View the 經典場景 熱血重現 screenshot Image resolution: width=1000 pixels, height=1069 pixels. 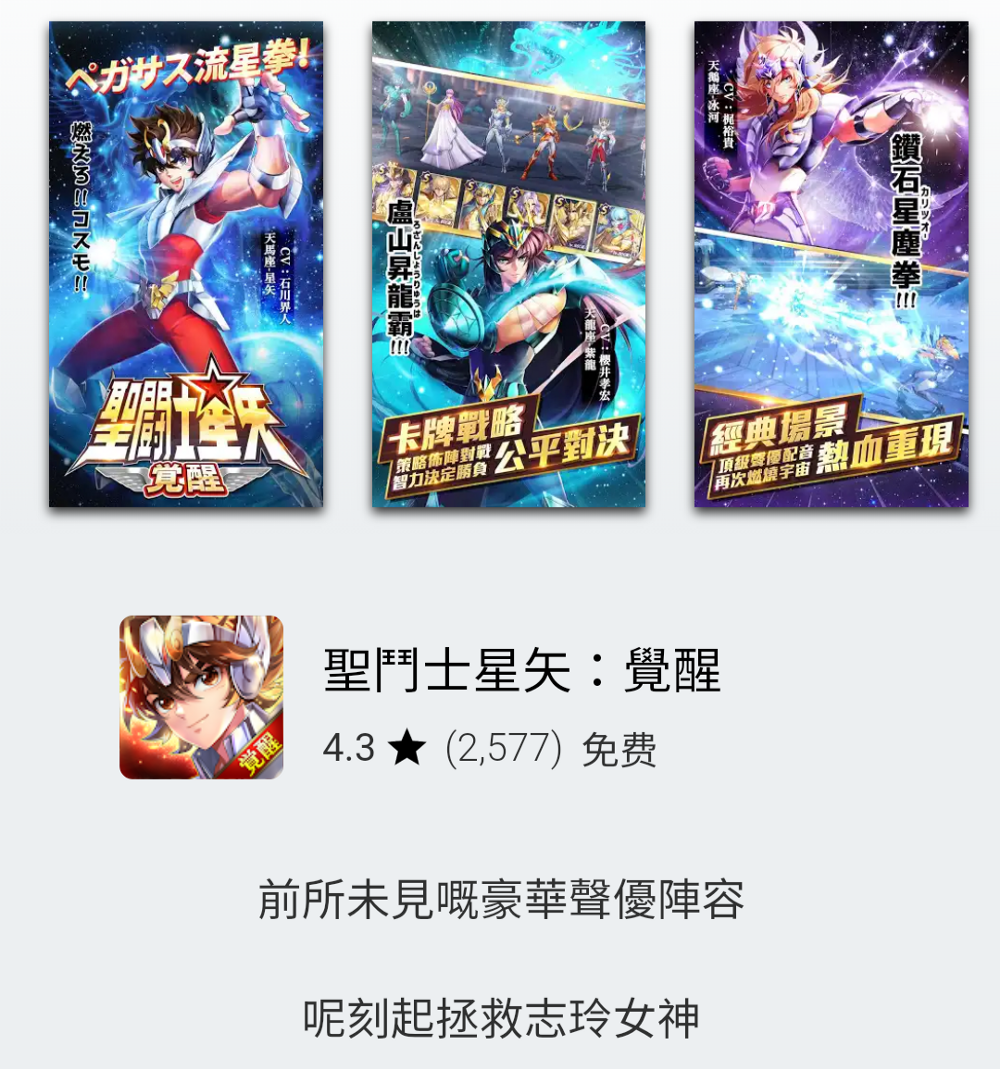pyautogui.click(x=831, y=264)
